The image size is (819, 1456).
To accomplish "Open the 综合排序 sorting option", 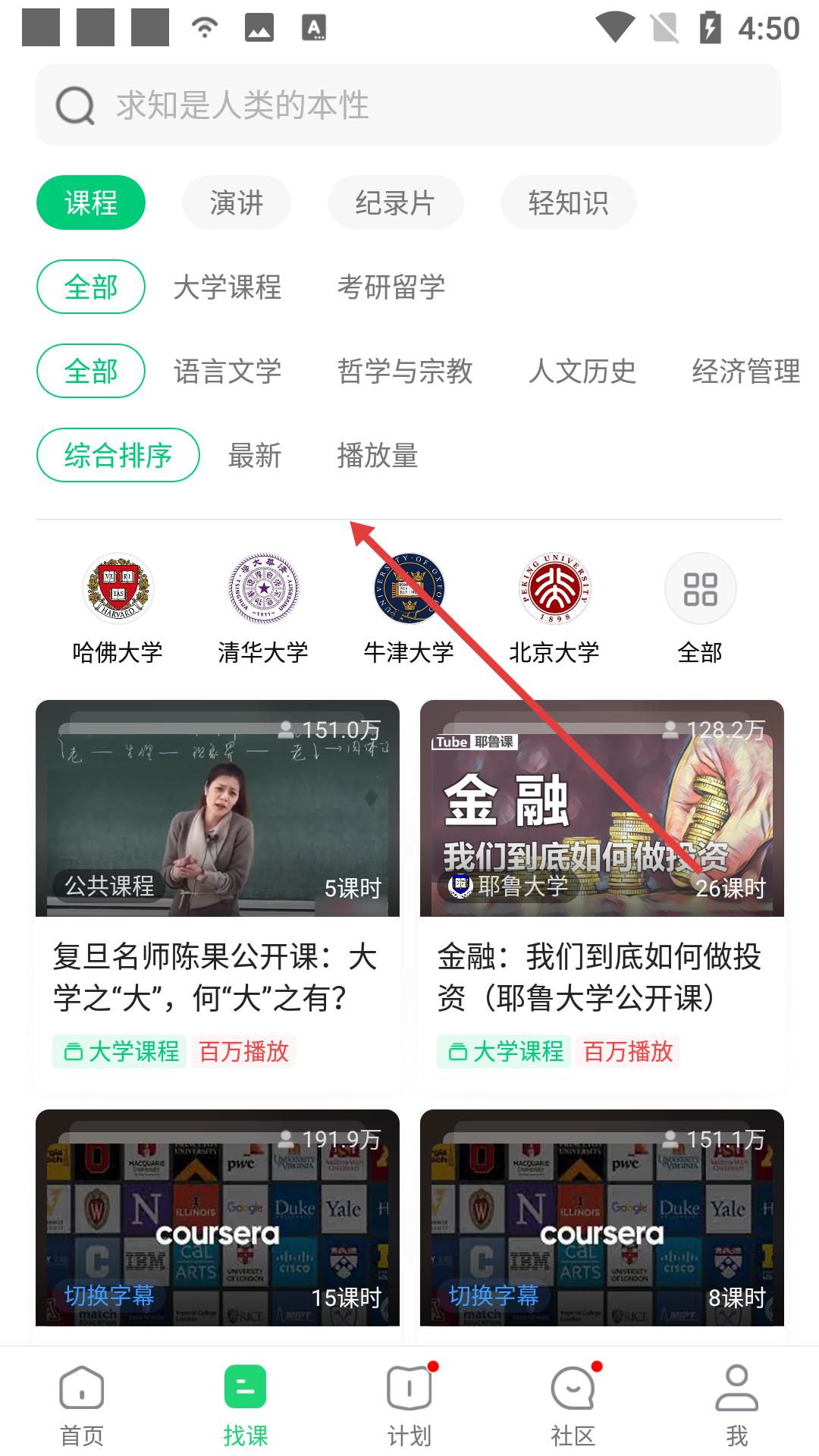I will (x=118, y=455).
